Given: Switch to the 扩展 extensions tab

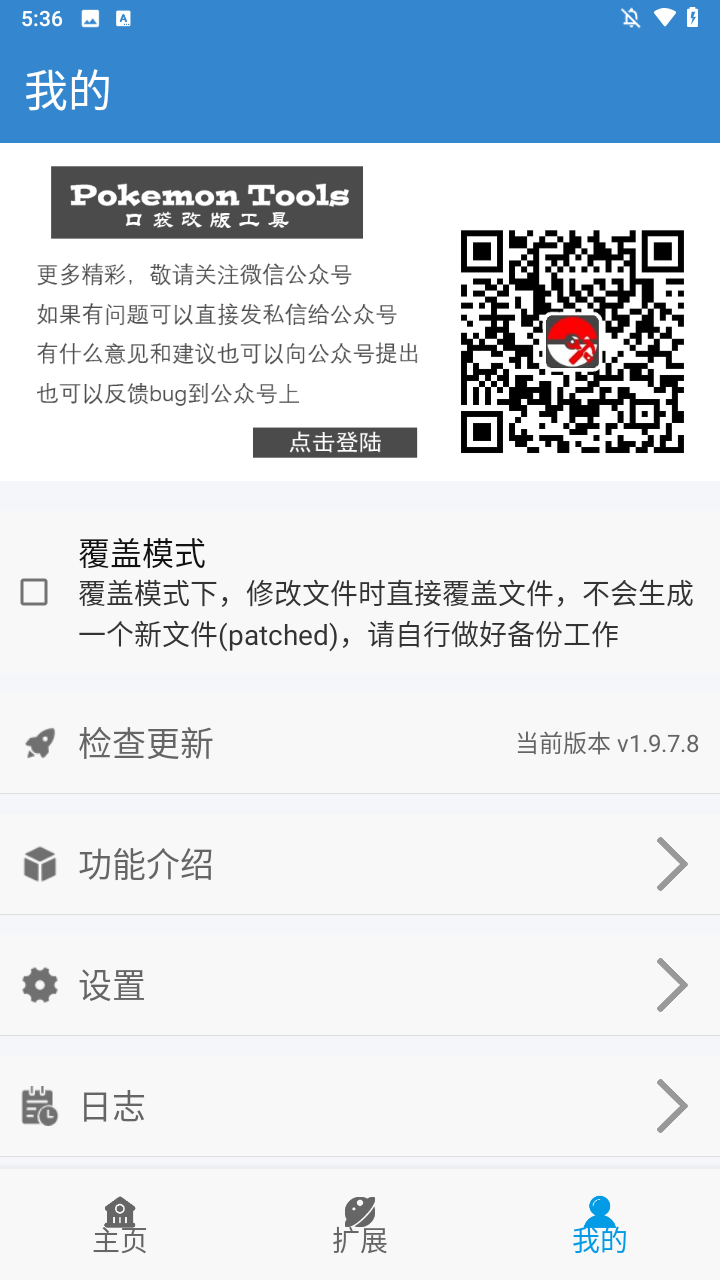Looking at the screenshot, I should coord(360,1225).
